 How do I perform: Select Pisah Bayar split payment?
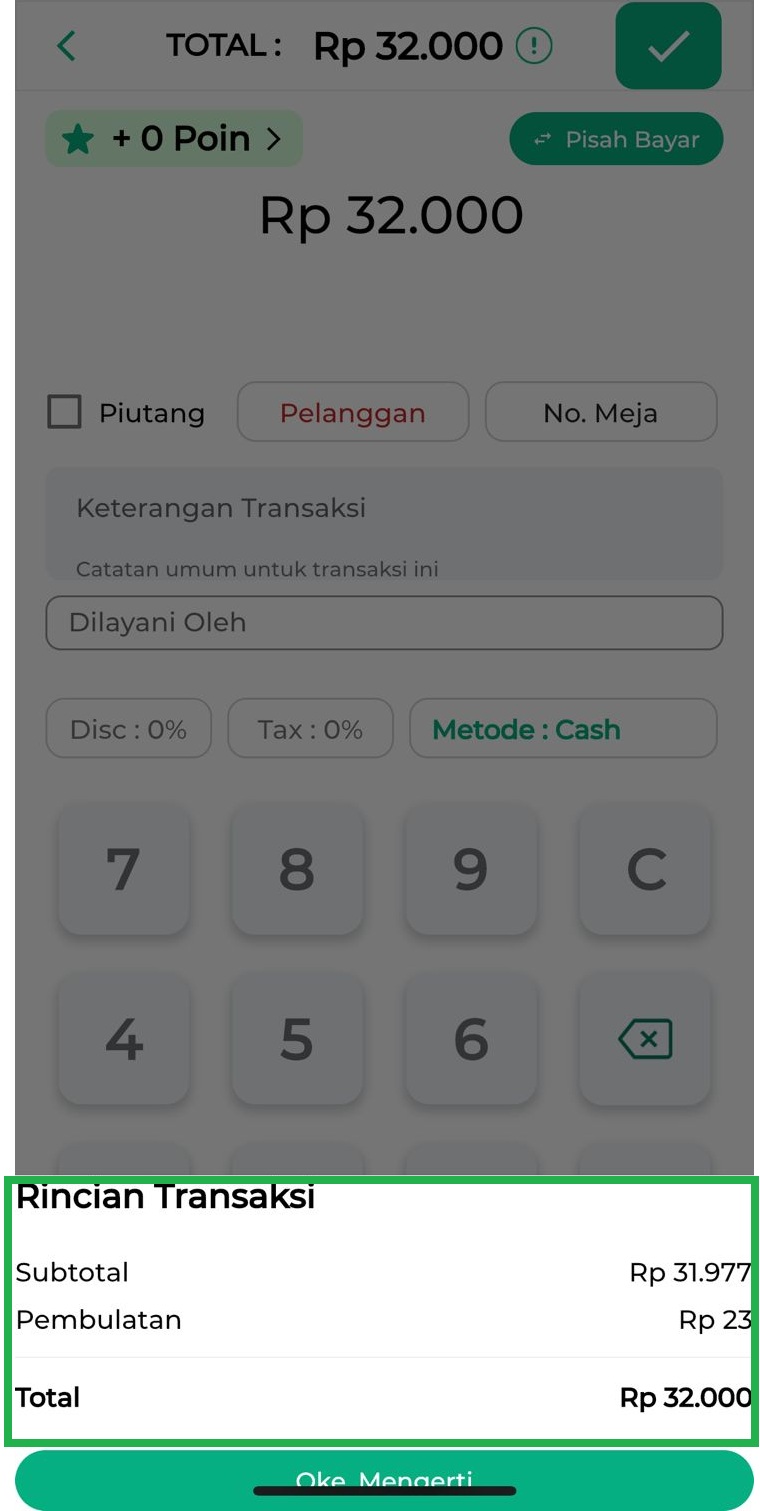coord(616,139)
